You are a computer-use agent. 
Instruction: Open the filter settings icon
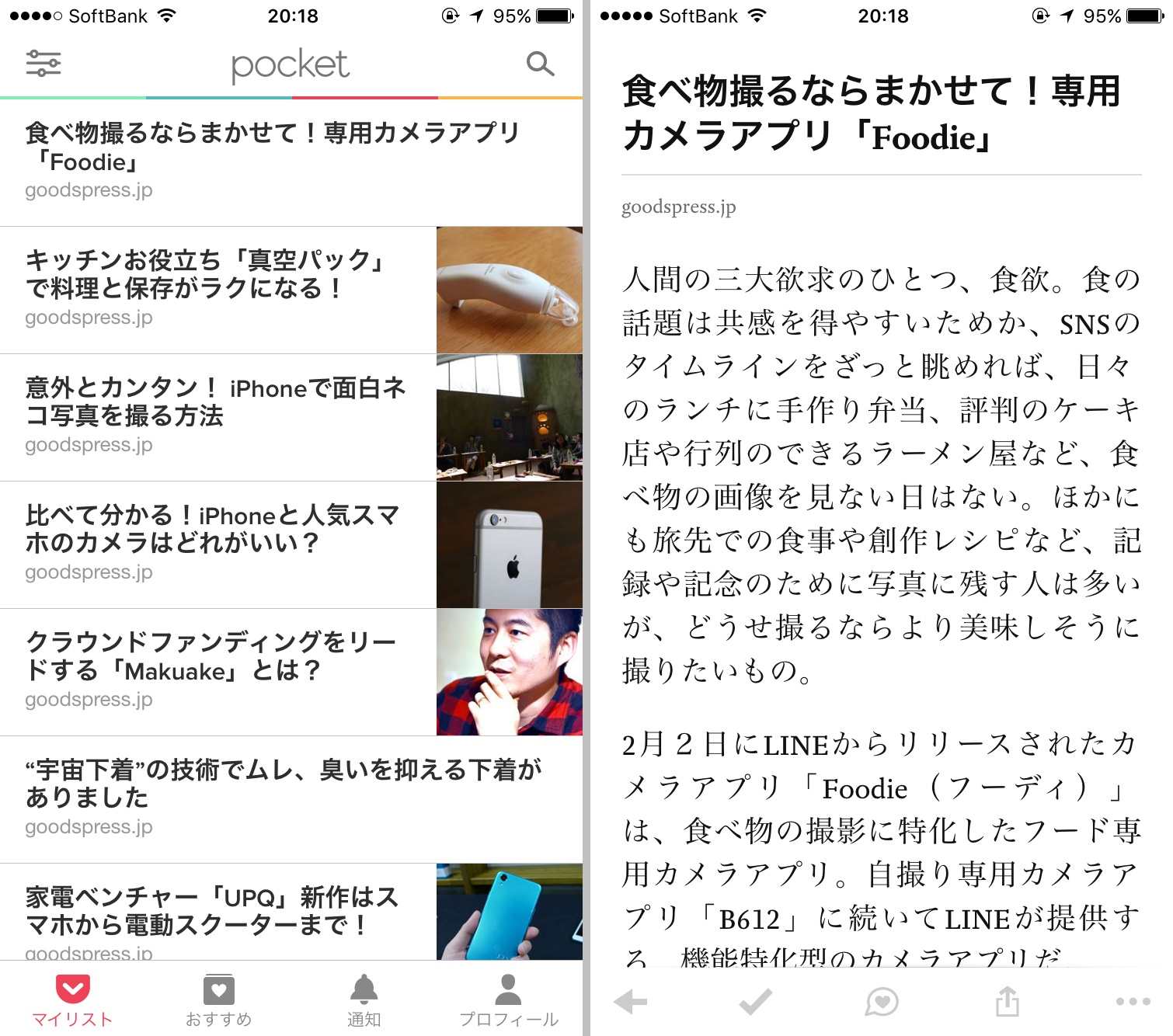click(x=44, y=63)
